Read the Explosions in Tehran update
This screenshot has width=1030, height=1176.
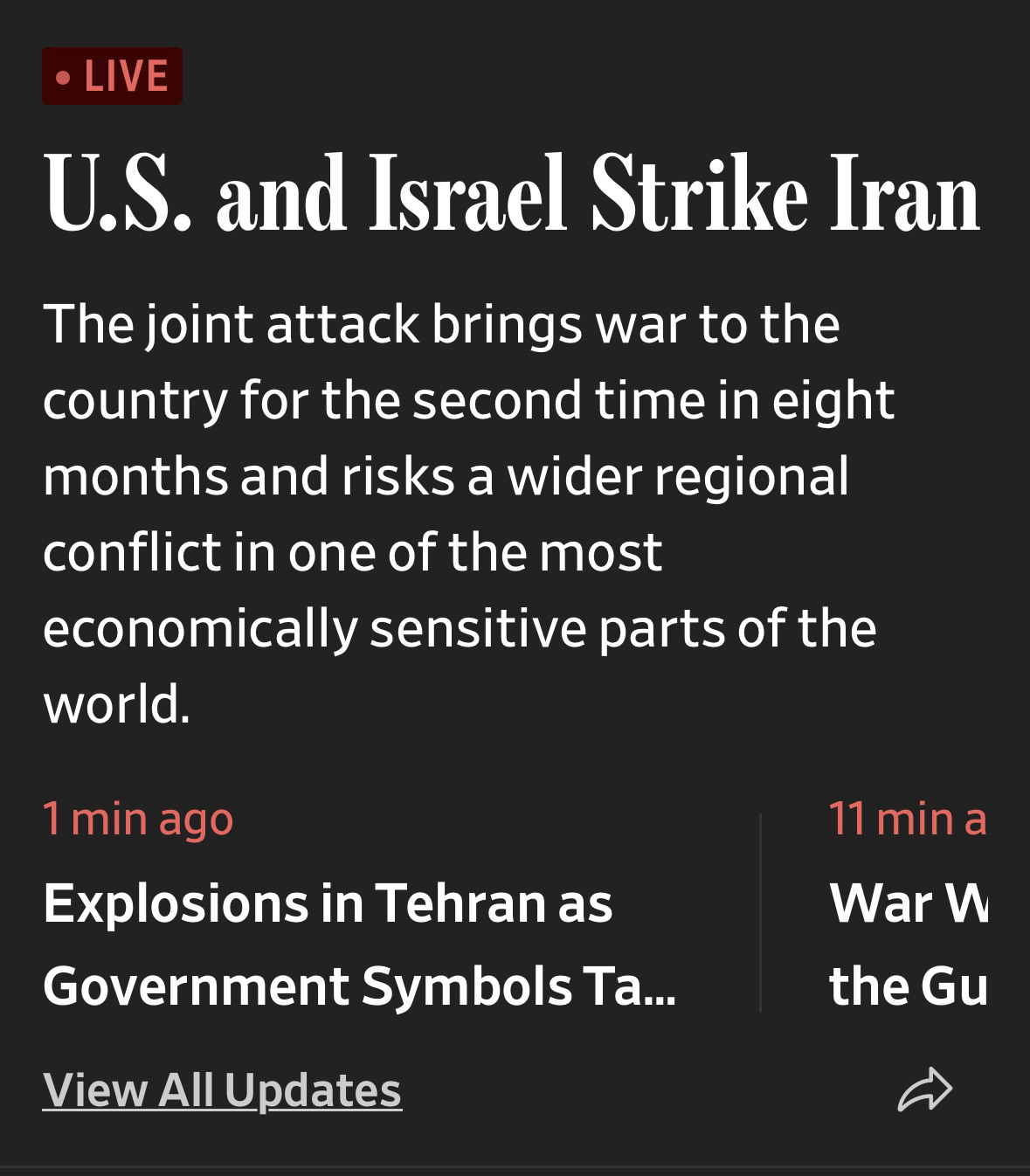[x=358, y=944]
